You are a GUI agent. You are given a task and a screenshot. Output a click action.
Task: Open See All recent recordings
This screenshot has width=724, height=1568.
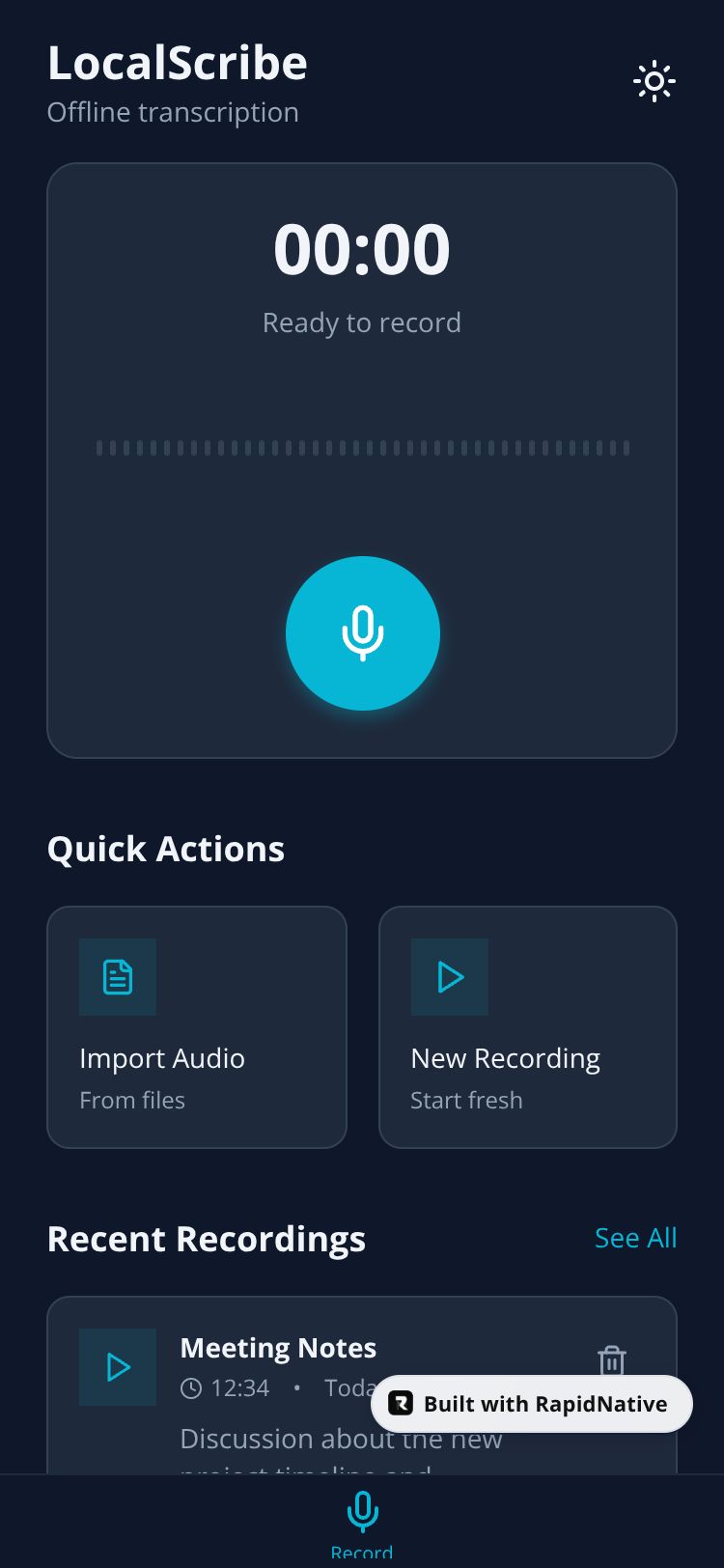pyautogui.click(x=635, y=1238)
